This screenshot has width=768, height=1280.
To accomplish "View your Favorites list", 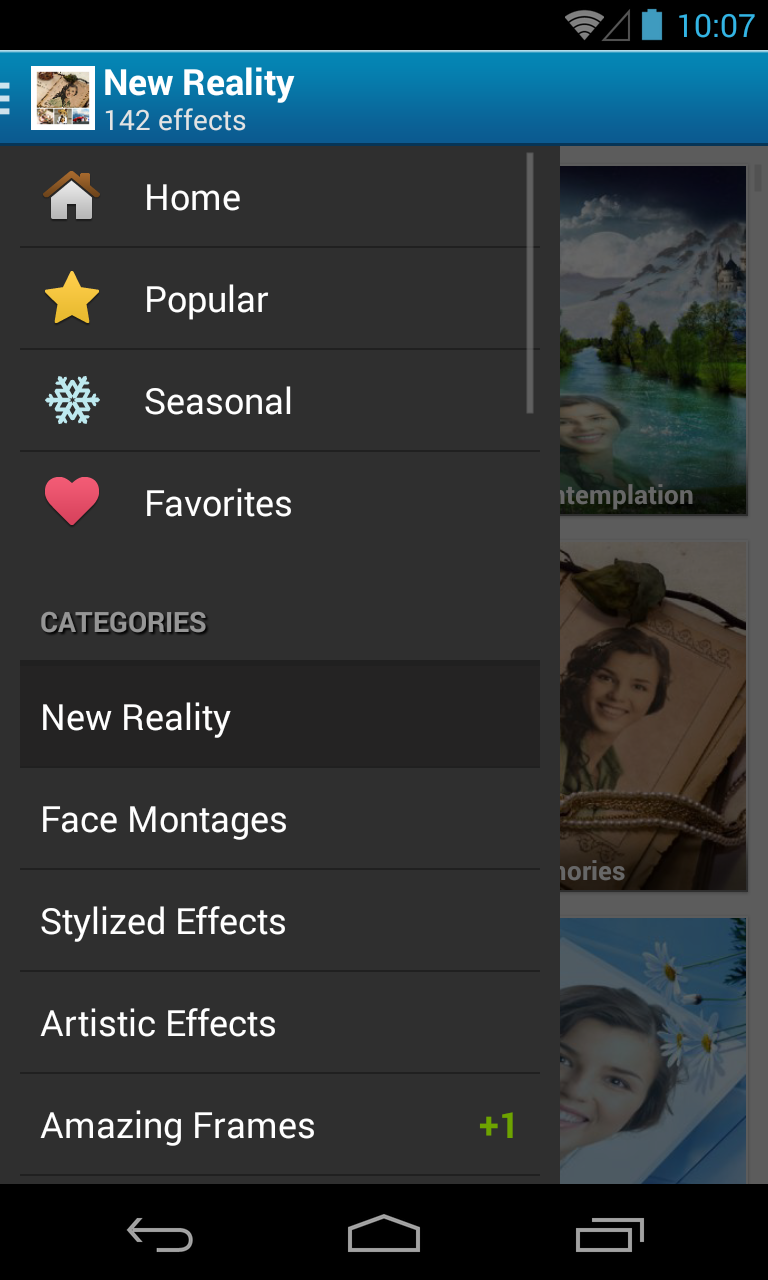I will (280, 504).
